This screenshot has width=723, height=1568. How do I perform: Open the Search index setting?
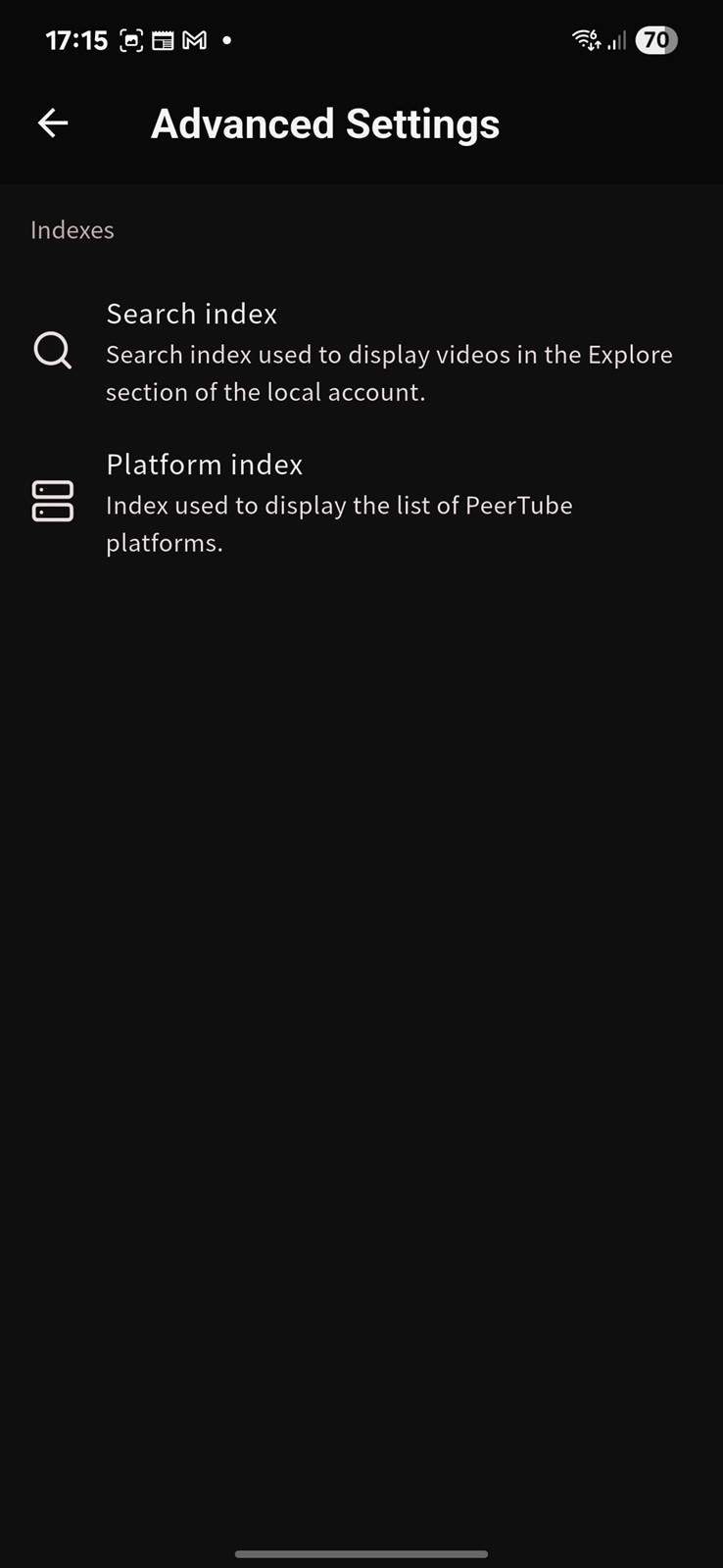pos(361,352)
